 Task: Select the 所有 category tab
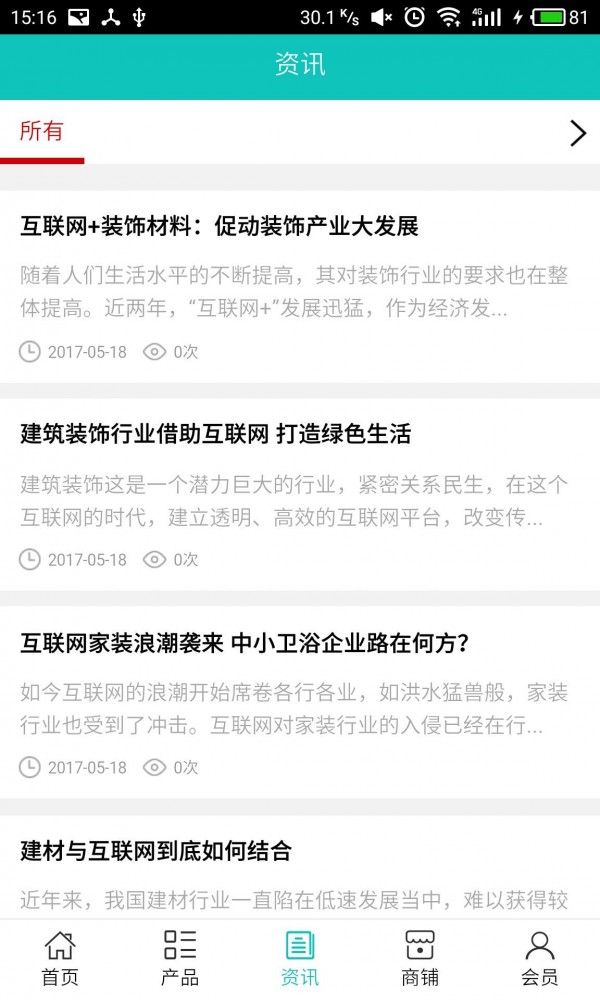click(x=42, y=132)
